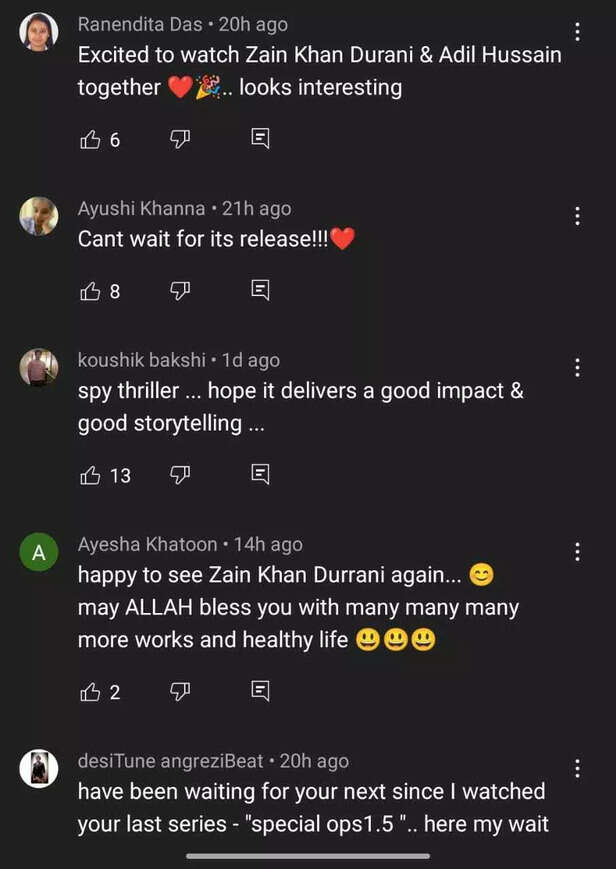Reply to Ayushi Khanna's comment
The width and height of the screenshot is (616, 869).
[260, 290]
